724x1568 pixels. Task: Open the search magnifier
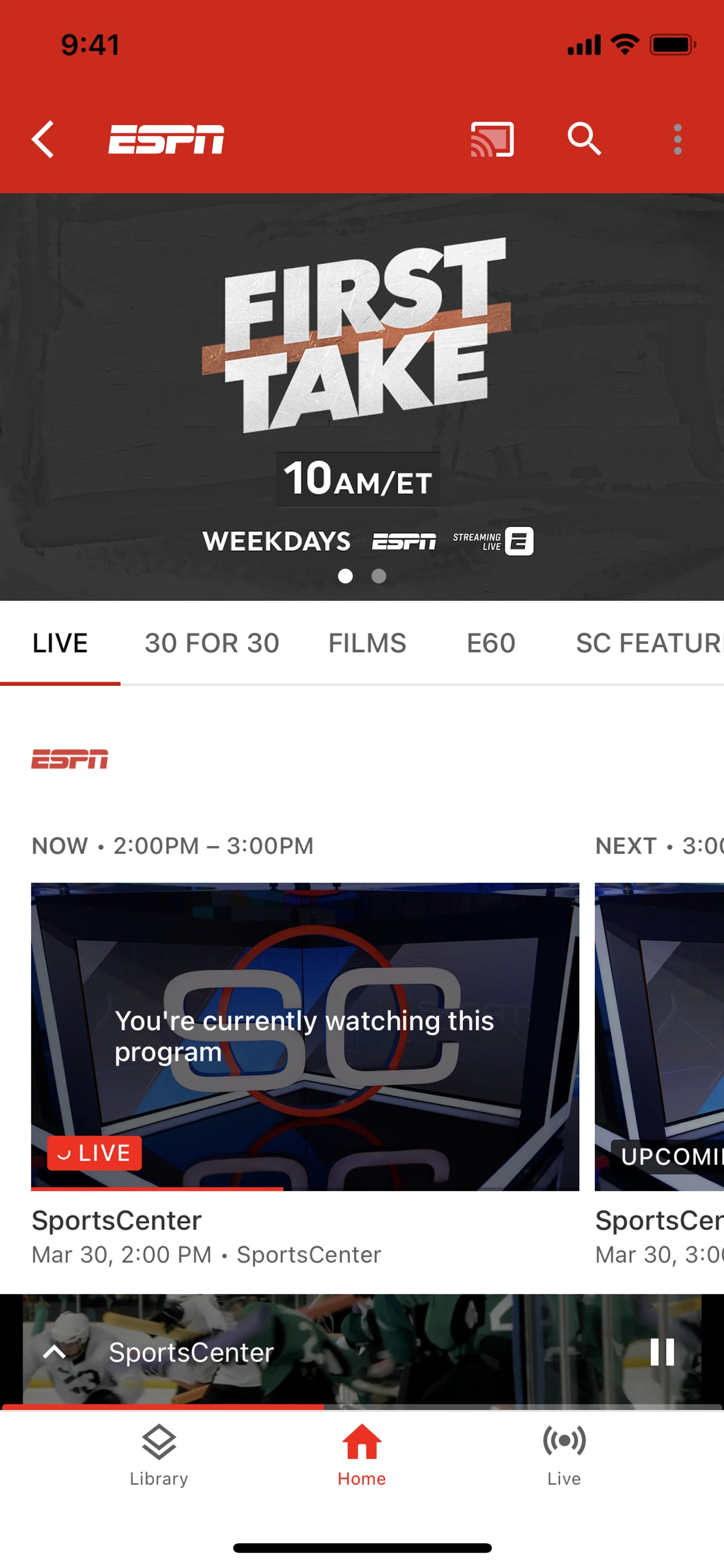pos(584,140)
